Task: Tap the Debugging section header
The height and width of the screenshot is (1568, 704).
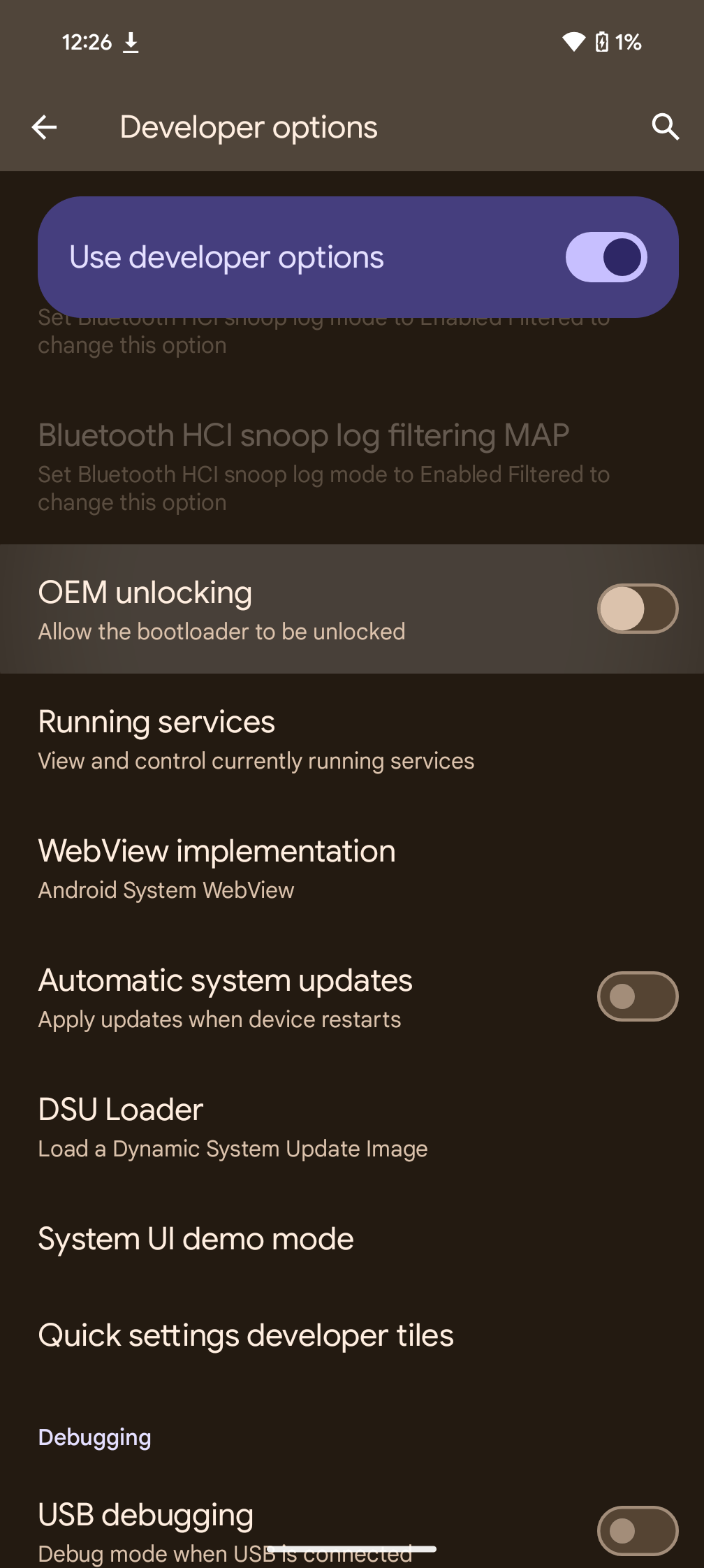Action: pos(95,1437)
